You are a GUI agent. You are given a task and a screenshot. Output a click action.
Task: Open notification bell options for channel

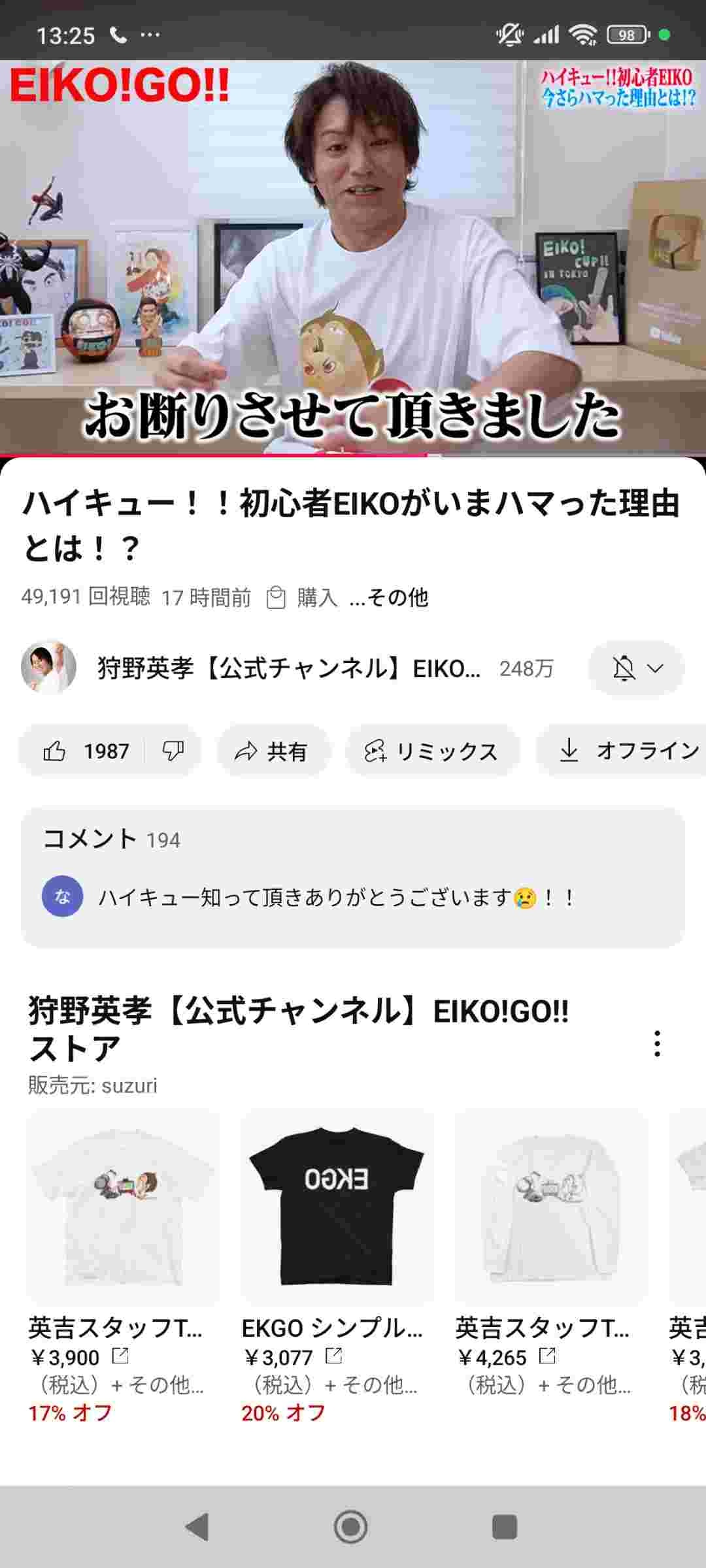pyautogui.click(x=636, y=668)
